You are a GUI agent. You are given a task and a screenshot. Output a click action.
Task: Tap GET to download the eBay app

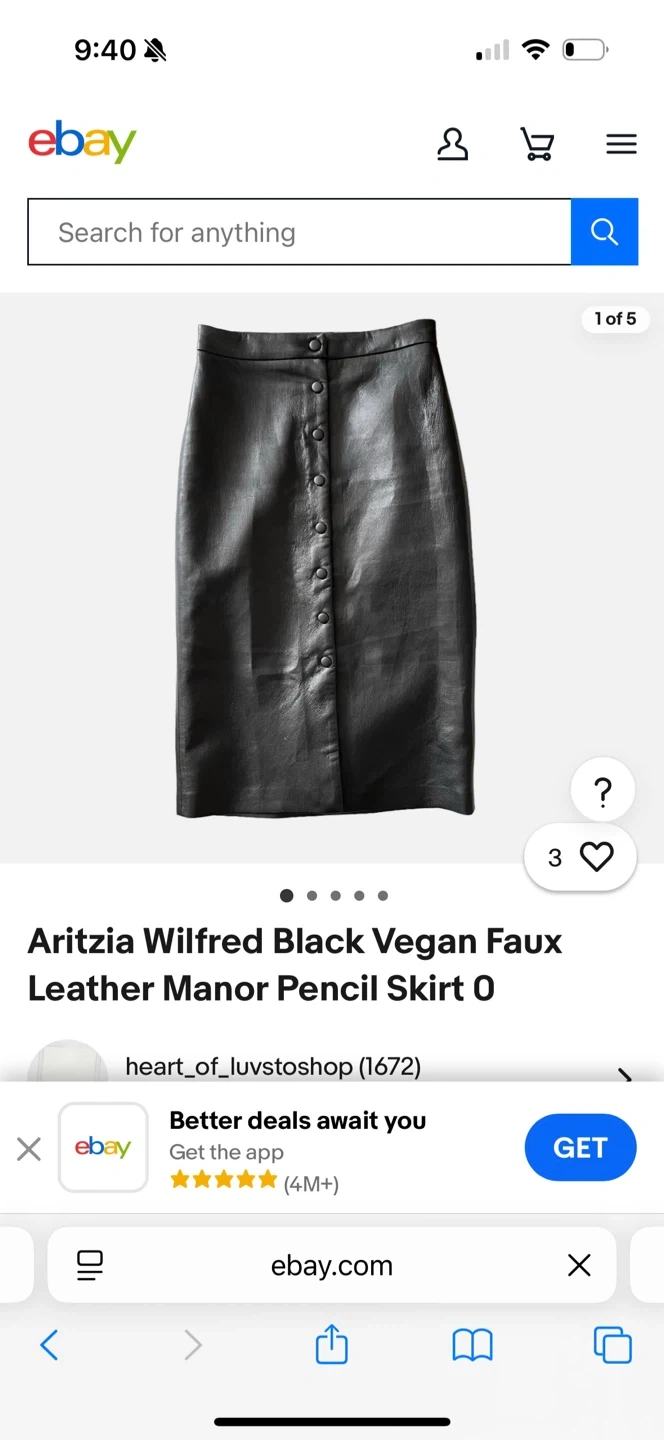[580, 1148]
